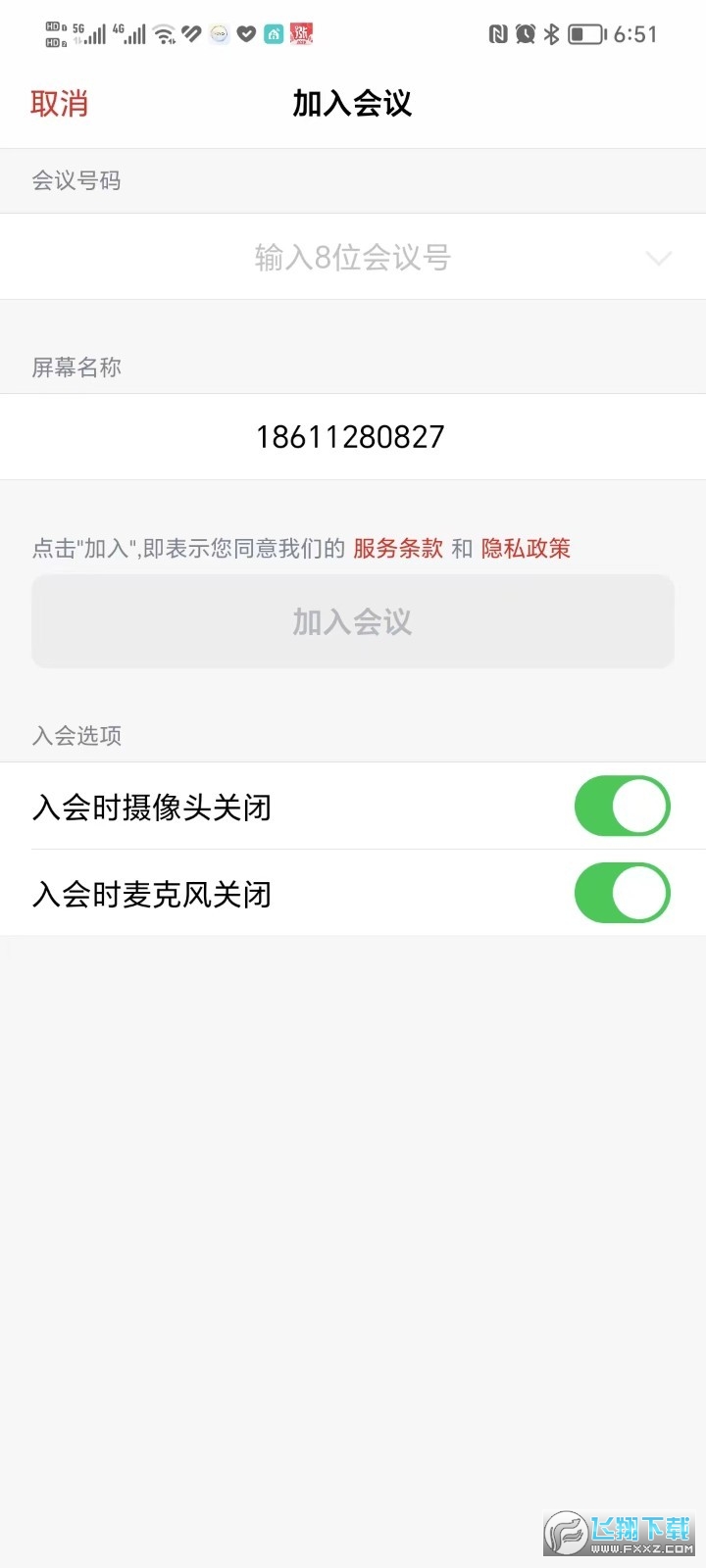Tap the 输入8位会议号 meeting number field
Viewport: 706px width, 1568px height.
pos(353,257)
